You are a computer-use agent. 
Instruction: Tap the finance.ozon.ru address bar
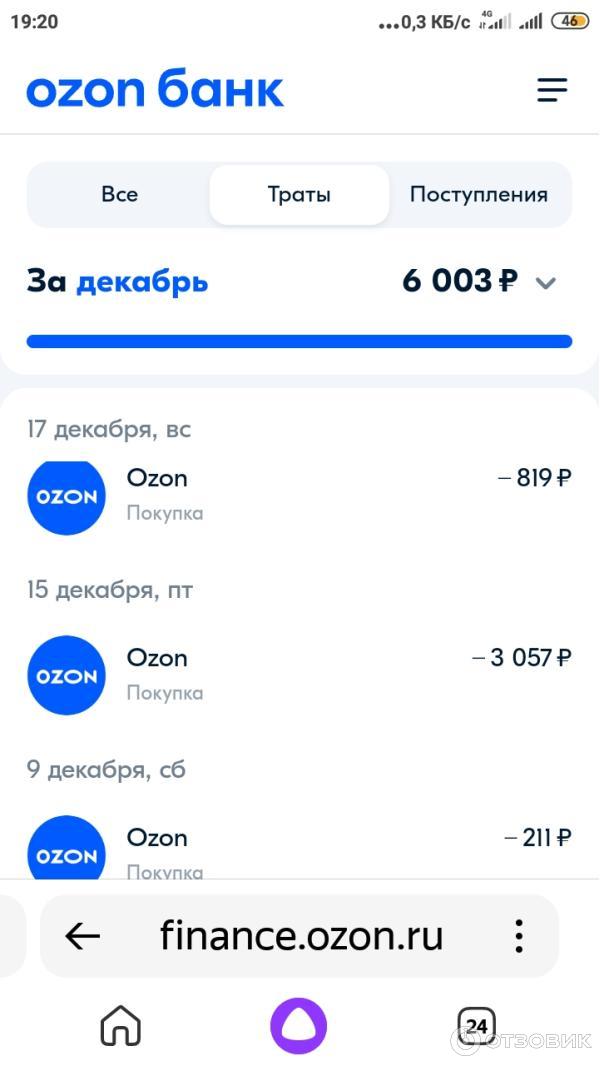301,936
